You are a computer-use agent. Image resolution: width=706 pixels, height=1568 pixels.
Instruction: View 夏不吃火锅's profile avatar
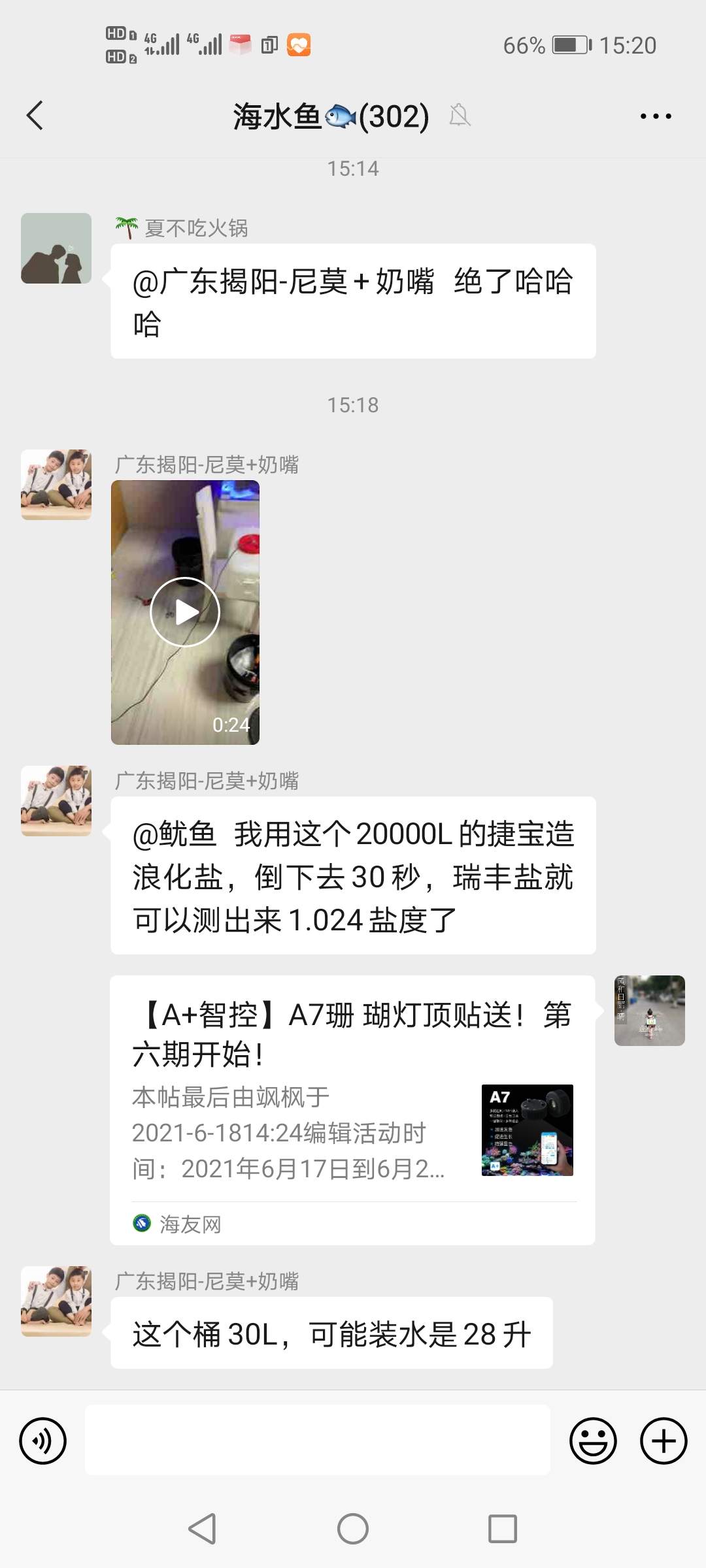pyautogui.click(x=56, y=248)
